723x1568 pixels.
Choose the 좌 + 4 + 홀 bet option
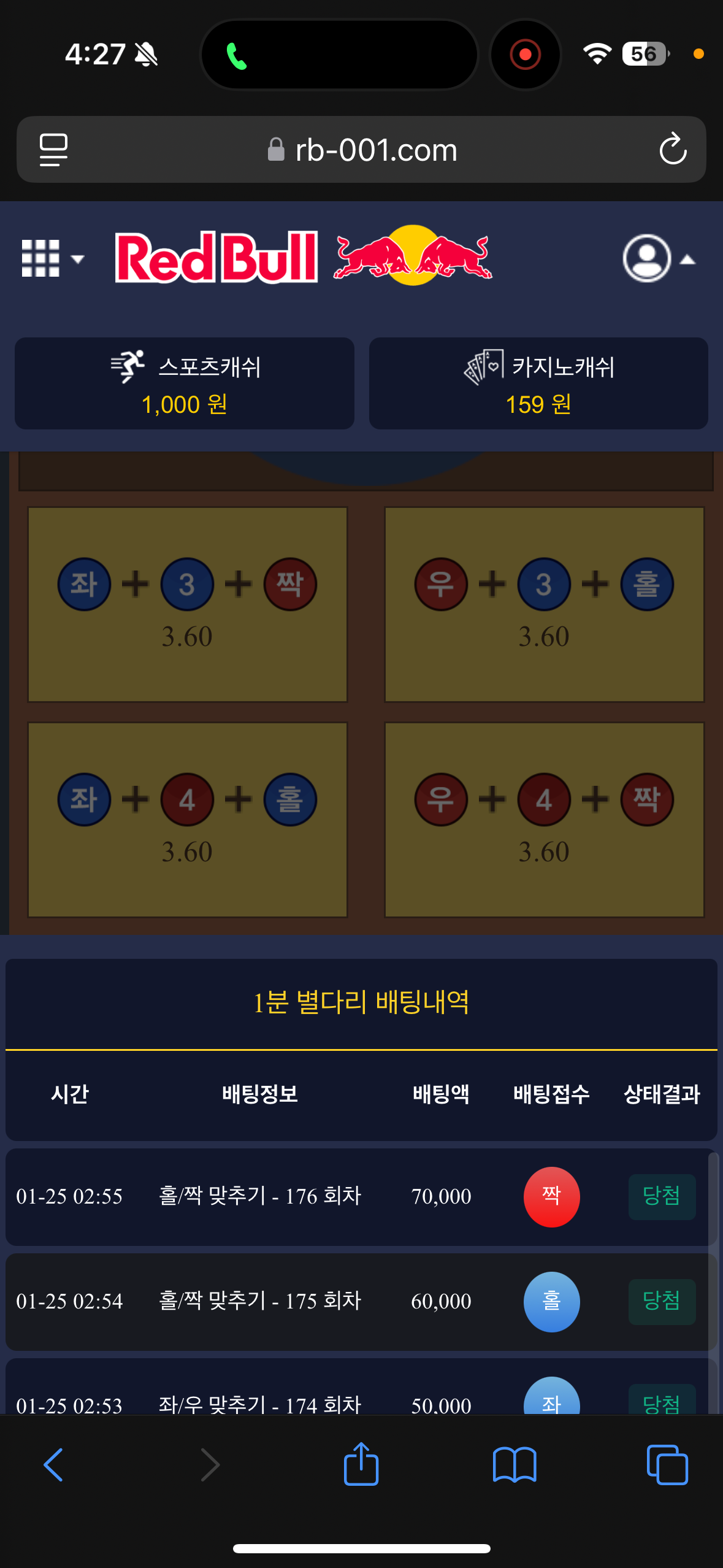point(188,820)
